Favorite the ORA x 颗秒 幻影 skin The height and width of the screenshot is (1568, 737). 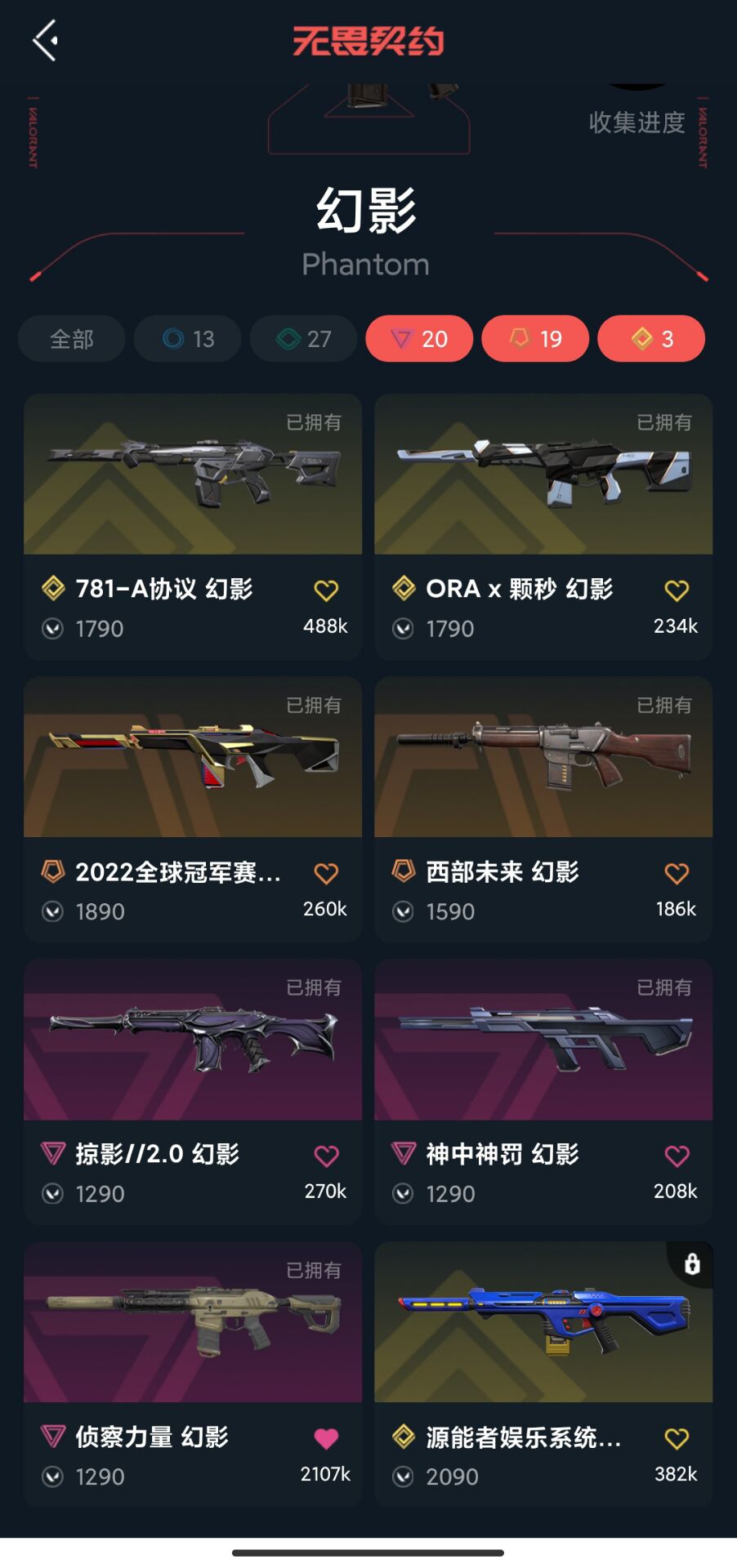[x=677, y=590]
